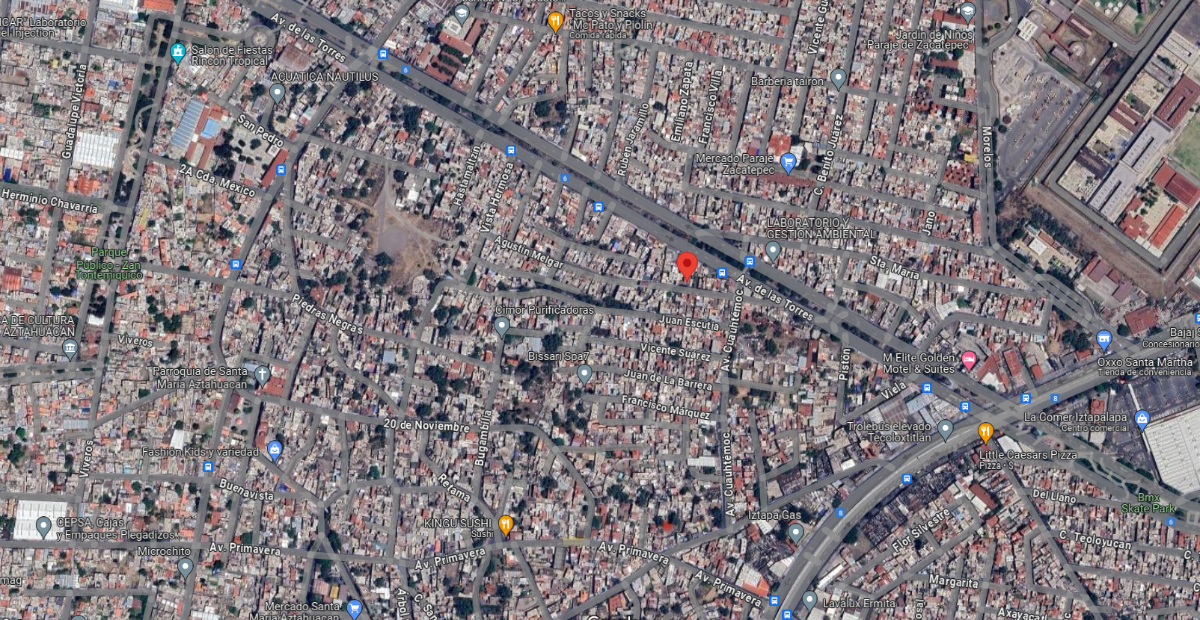Select KINGU SUSHI restaurant marker
The width and height of the screenshot is (1200, 620).
coord(506,525)
